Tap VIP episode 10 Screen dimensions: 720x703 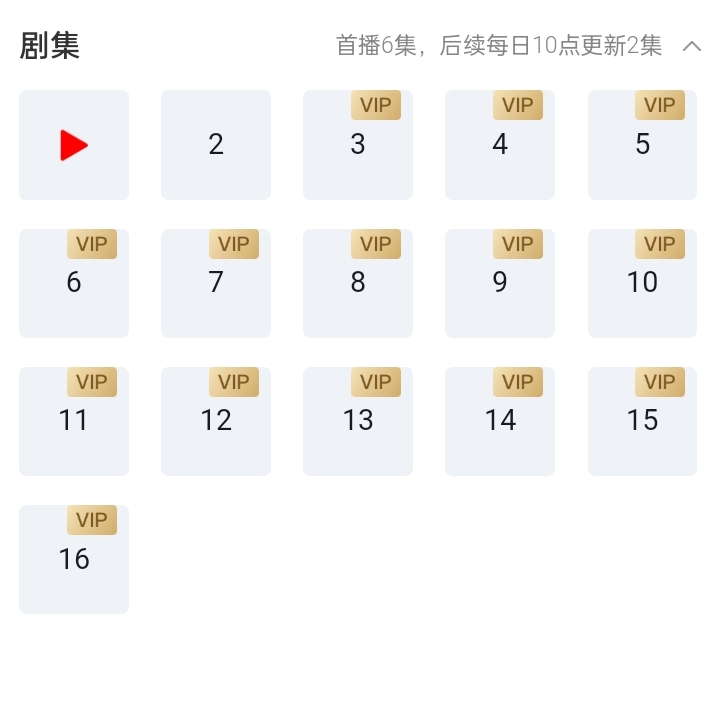(x=642, y=283)
